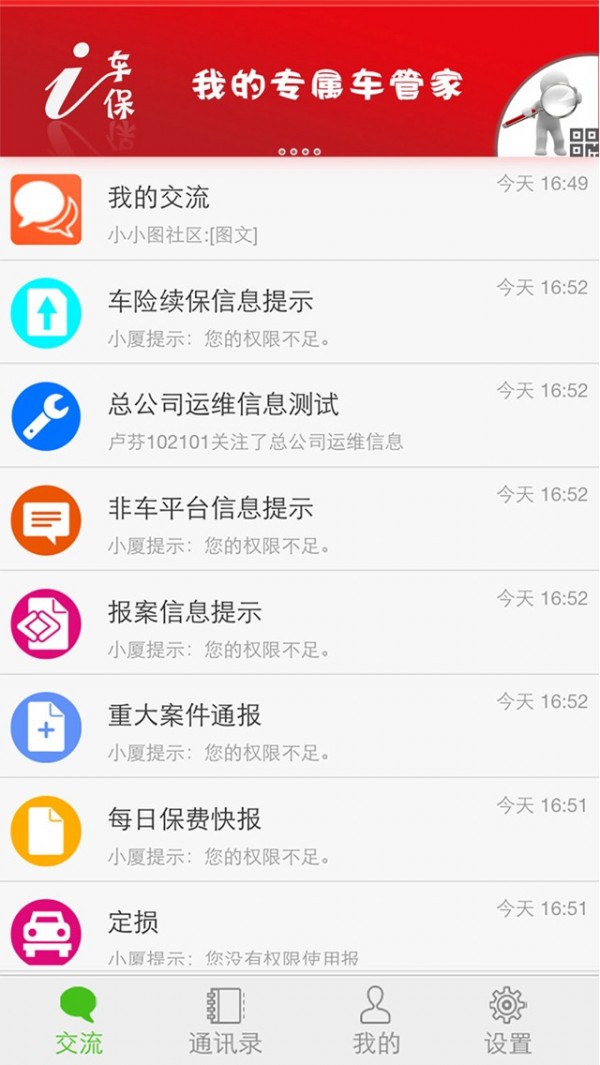This screenshot has width=600, height=1065.
Task: Open 每日保费快报 row
Action: coord(300,831)
